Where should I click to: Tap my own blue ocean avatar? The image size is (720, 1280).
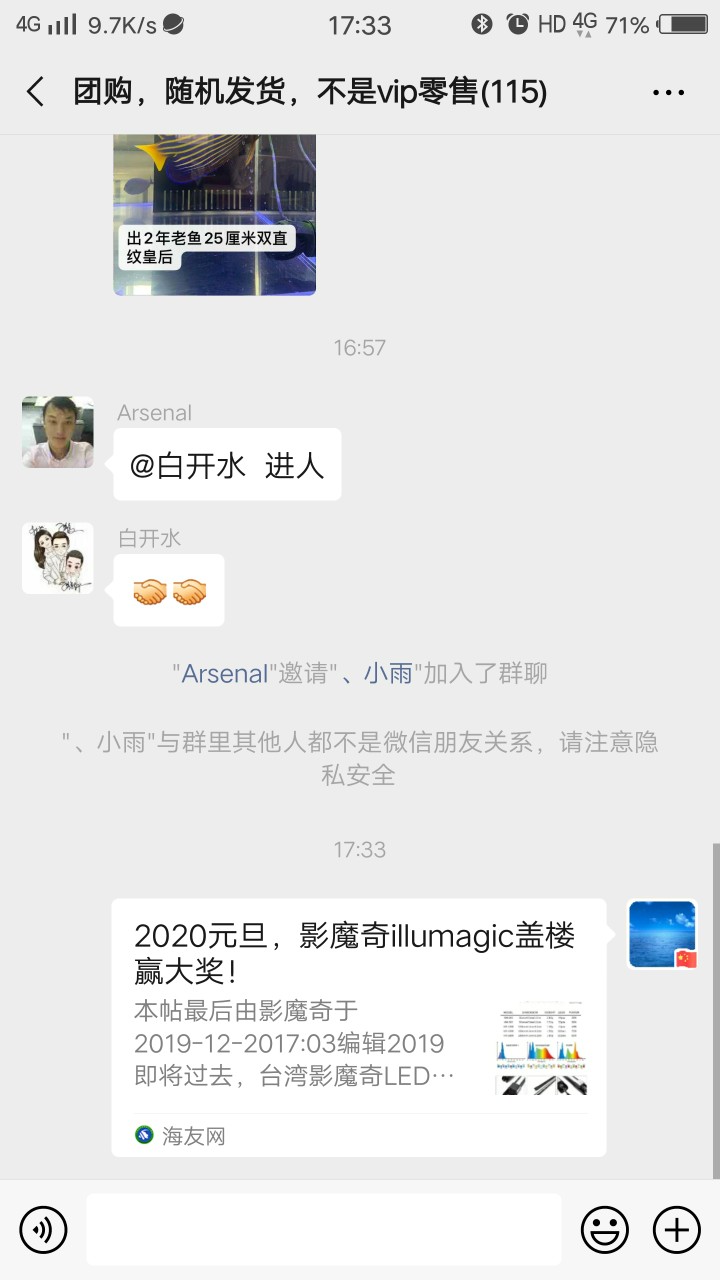662,934
